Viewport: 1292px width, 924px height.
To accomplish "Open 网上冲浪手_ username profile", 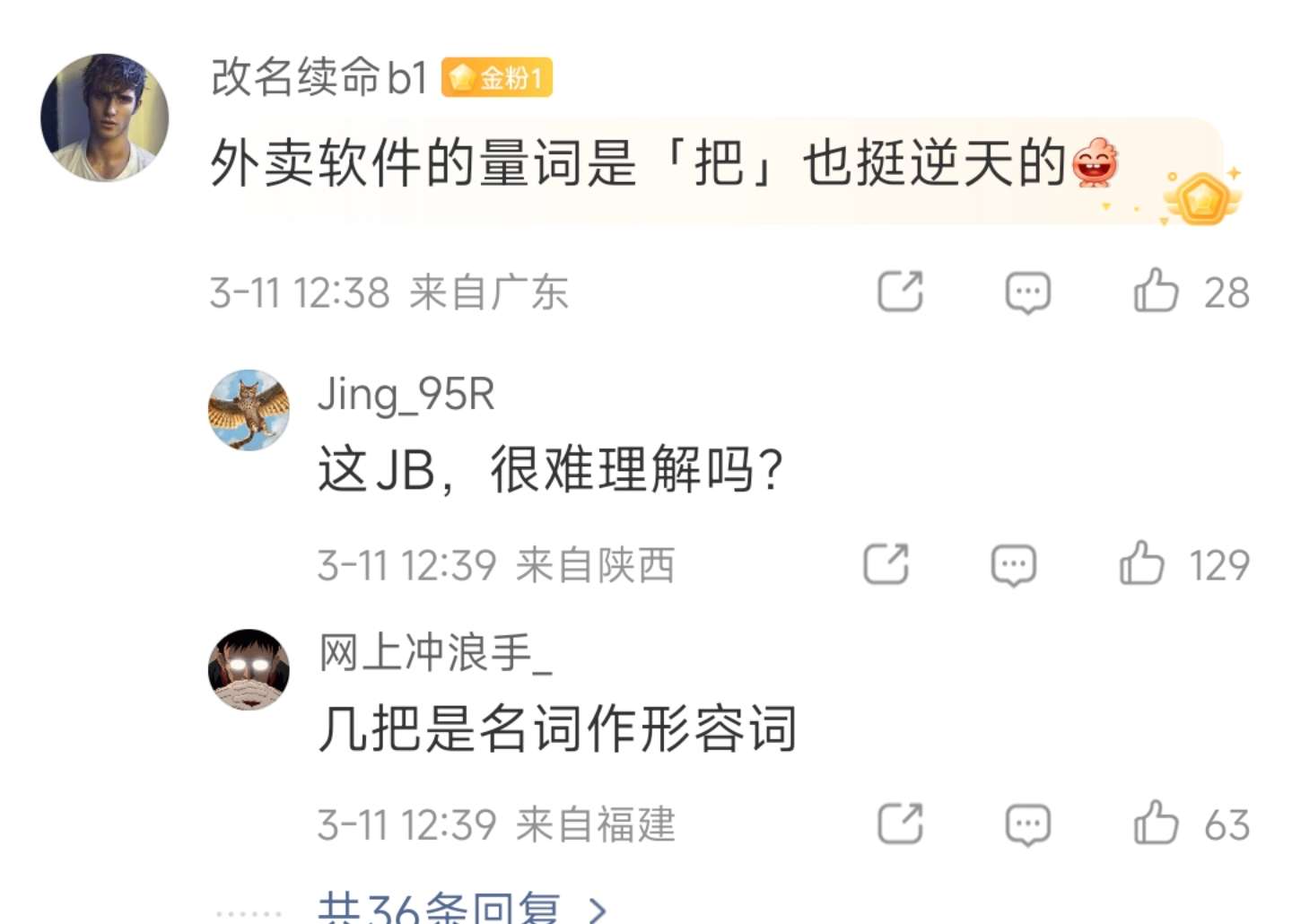I will [x=435, y=652].
